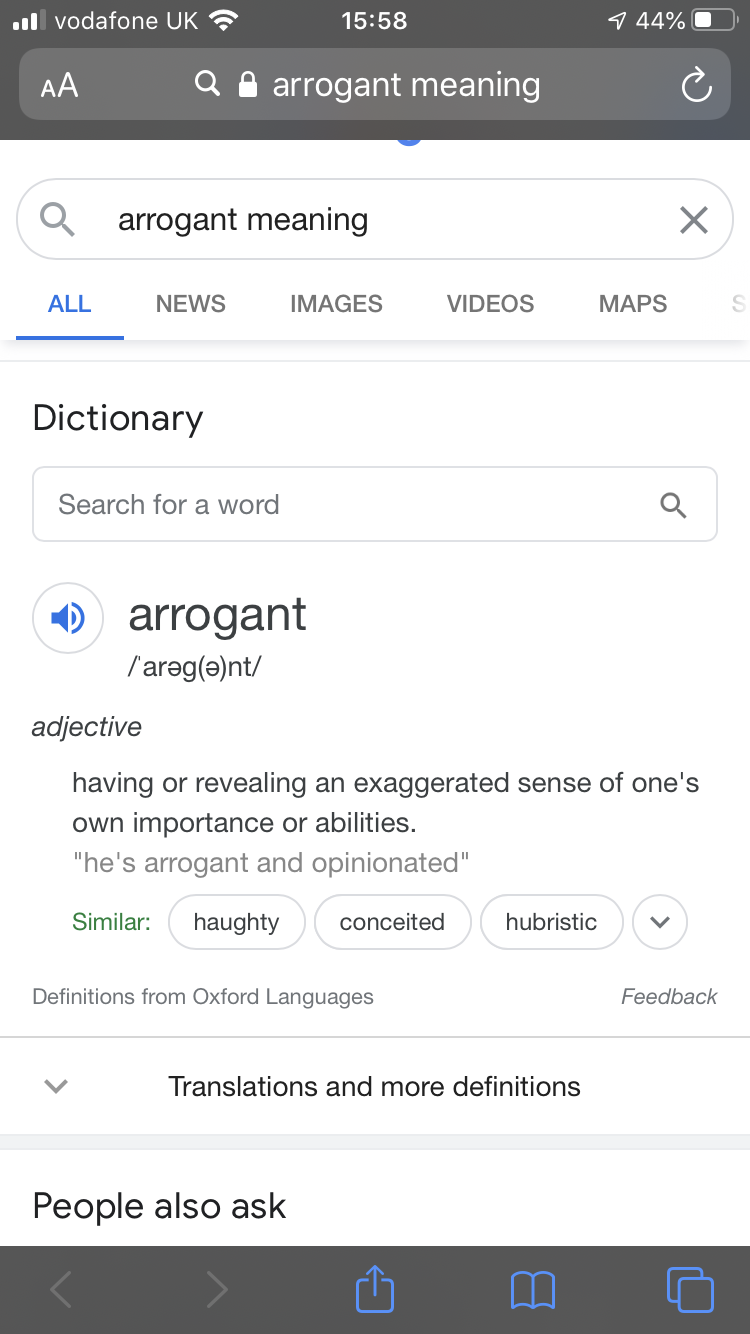Expand more similar words
The image size is (750, 1334).
tap(660, 922)
